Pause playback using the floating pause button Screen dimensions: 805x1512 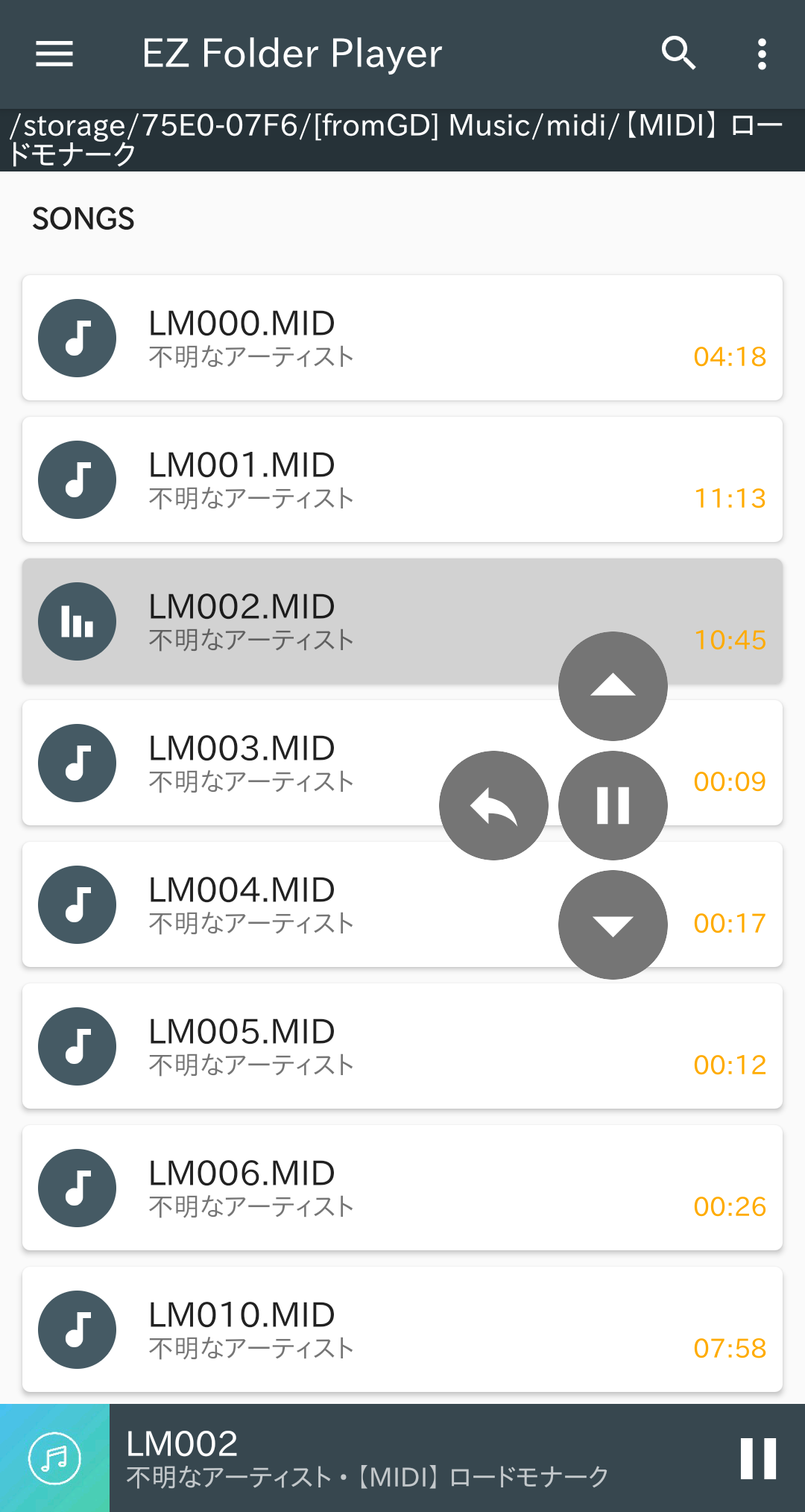[612, 804]
